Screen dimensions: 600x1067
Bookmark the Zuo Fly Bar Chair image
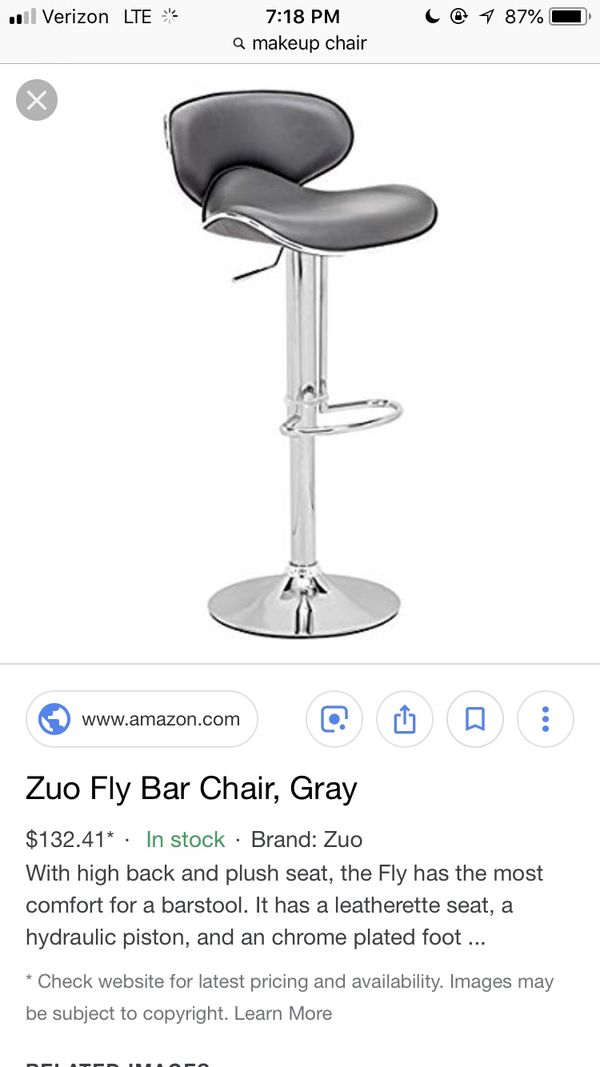coord(475,719)
